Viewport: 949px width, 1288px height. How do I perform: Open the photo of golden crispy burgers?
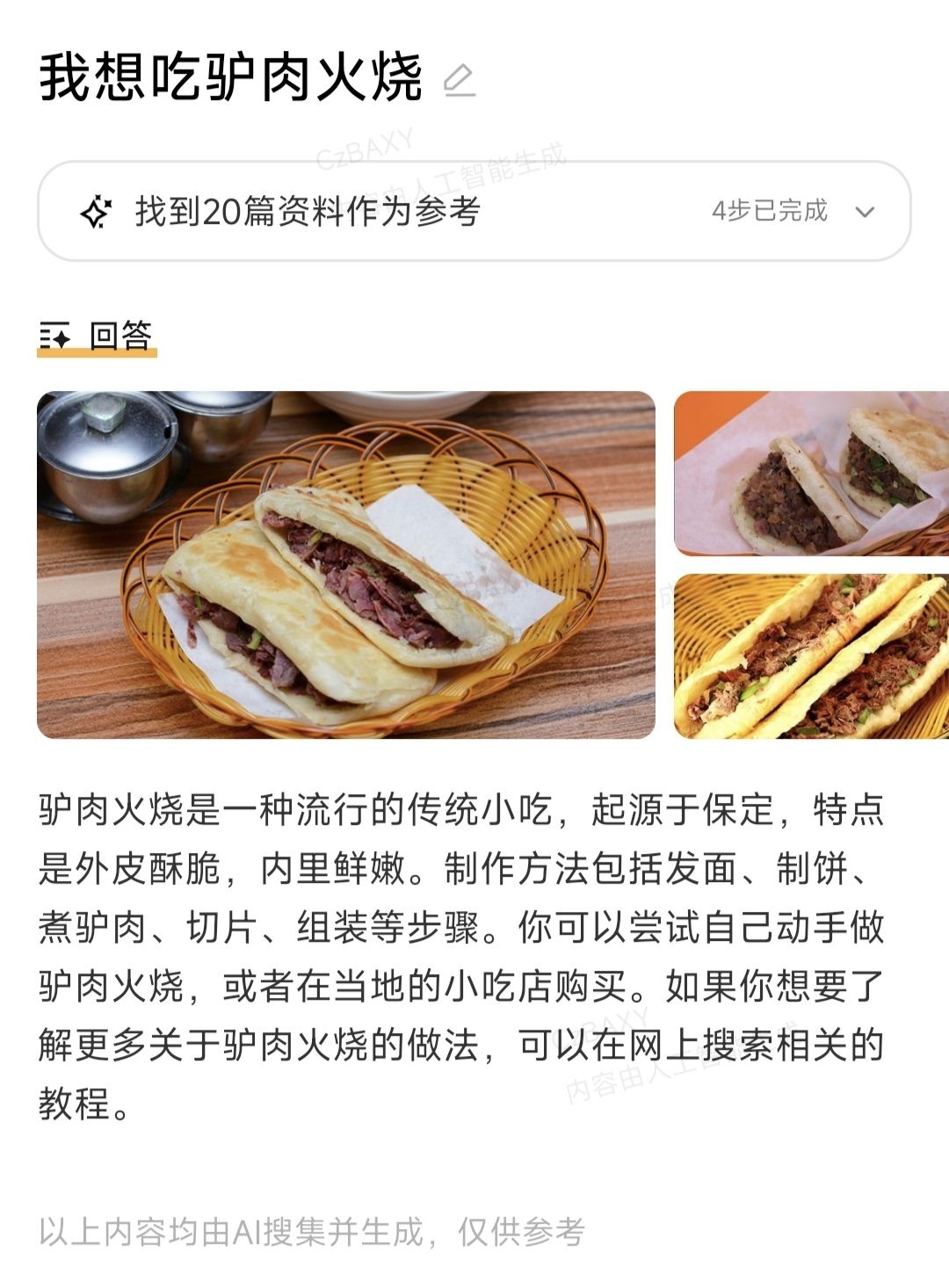(x=812, y=656)
